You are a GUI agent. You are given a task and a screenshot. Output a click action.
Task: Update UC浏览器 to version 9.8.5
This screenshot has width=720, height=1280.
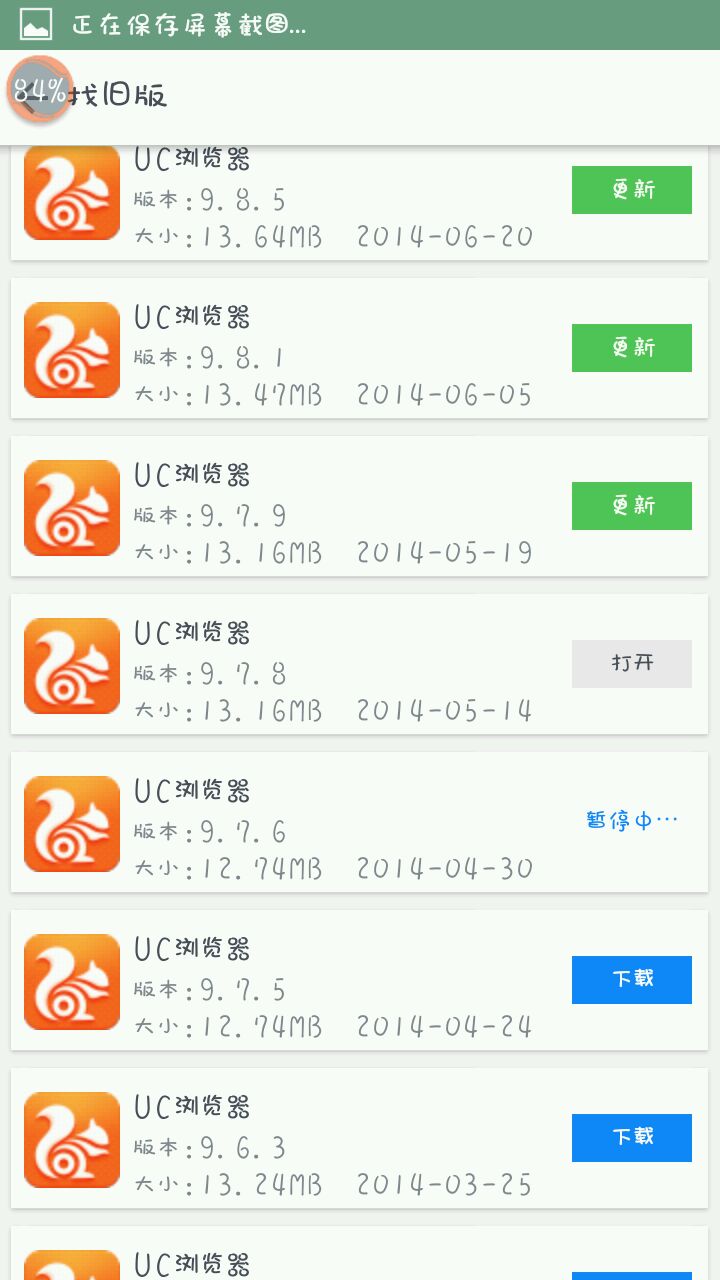631,190
